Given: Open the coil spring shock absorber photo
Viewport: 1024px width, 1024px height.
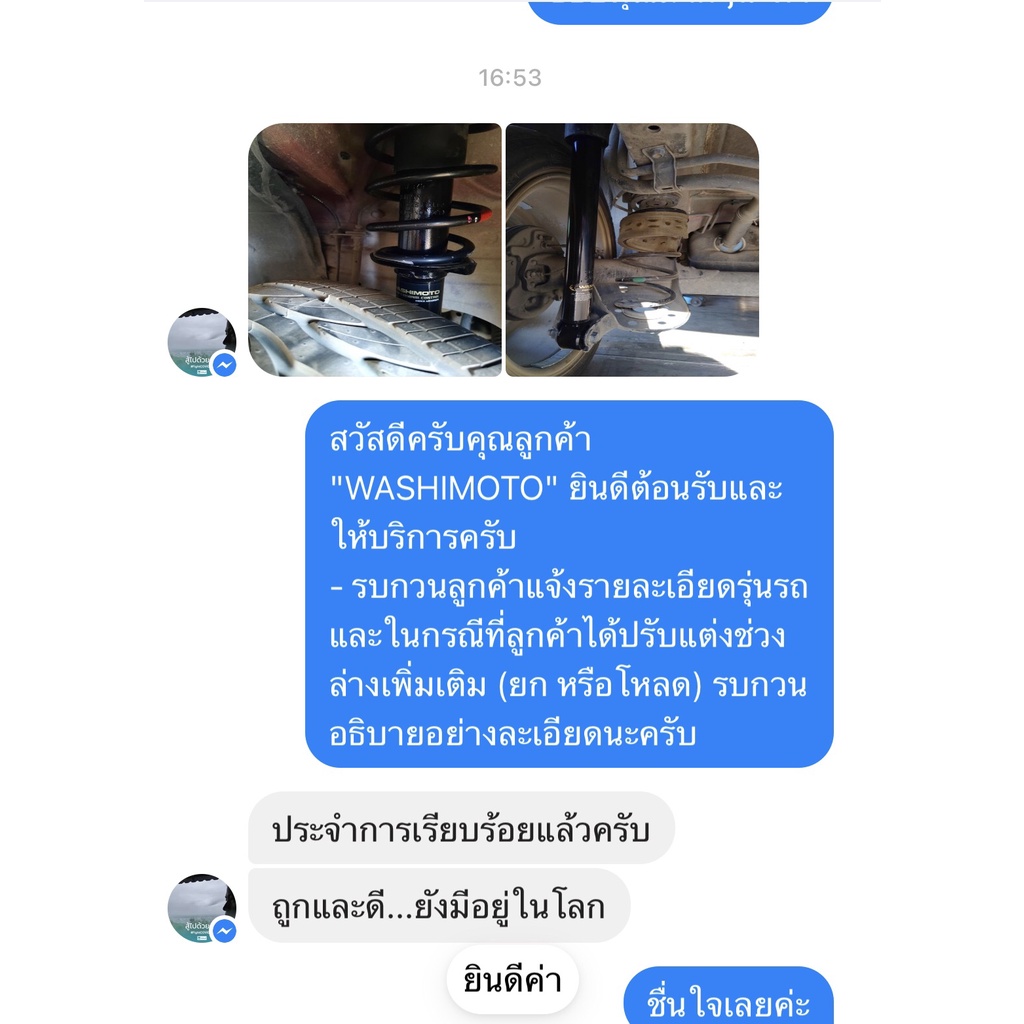Looking at the screenshot, I should coord(375,249).
